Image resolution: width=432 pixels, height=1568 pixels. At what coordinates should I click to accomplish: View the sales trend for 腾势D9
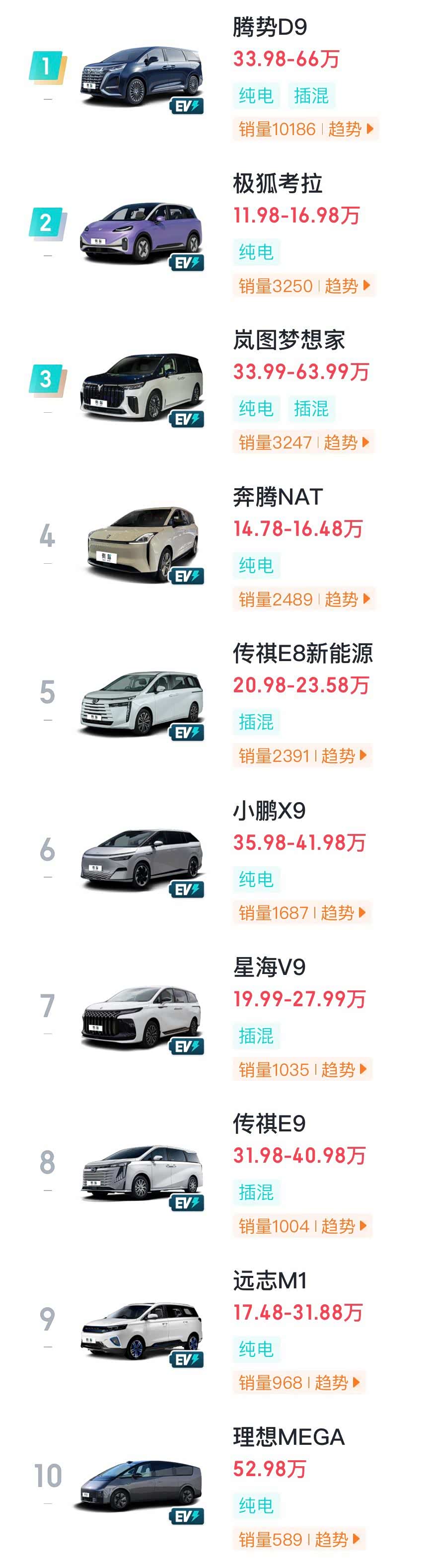tap(350, 129)
